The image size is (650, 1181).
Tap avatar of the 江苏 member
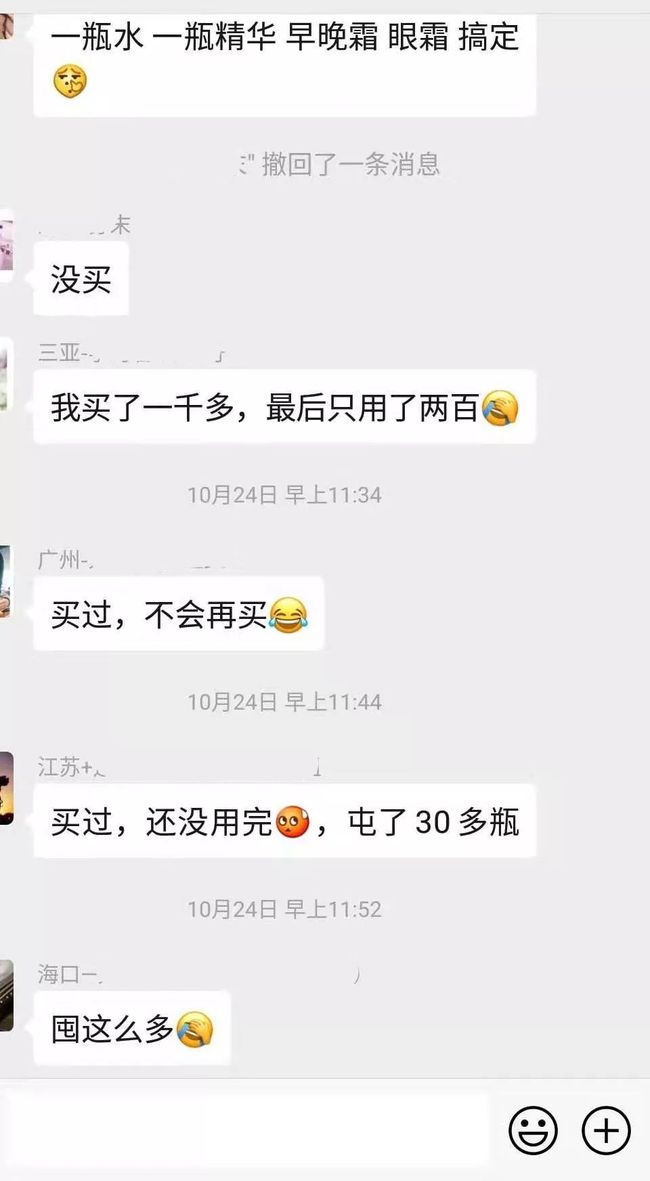click(6, 788)
